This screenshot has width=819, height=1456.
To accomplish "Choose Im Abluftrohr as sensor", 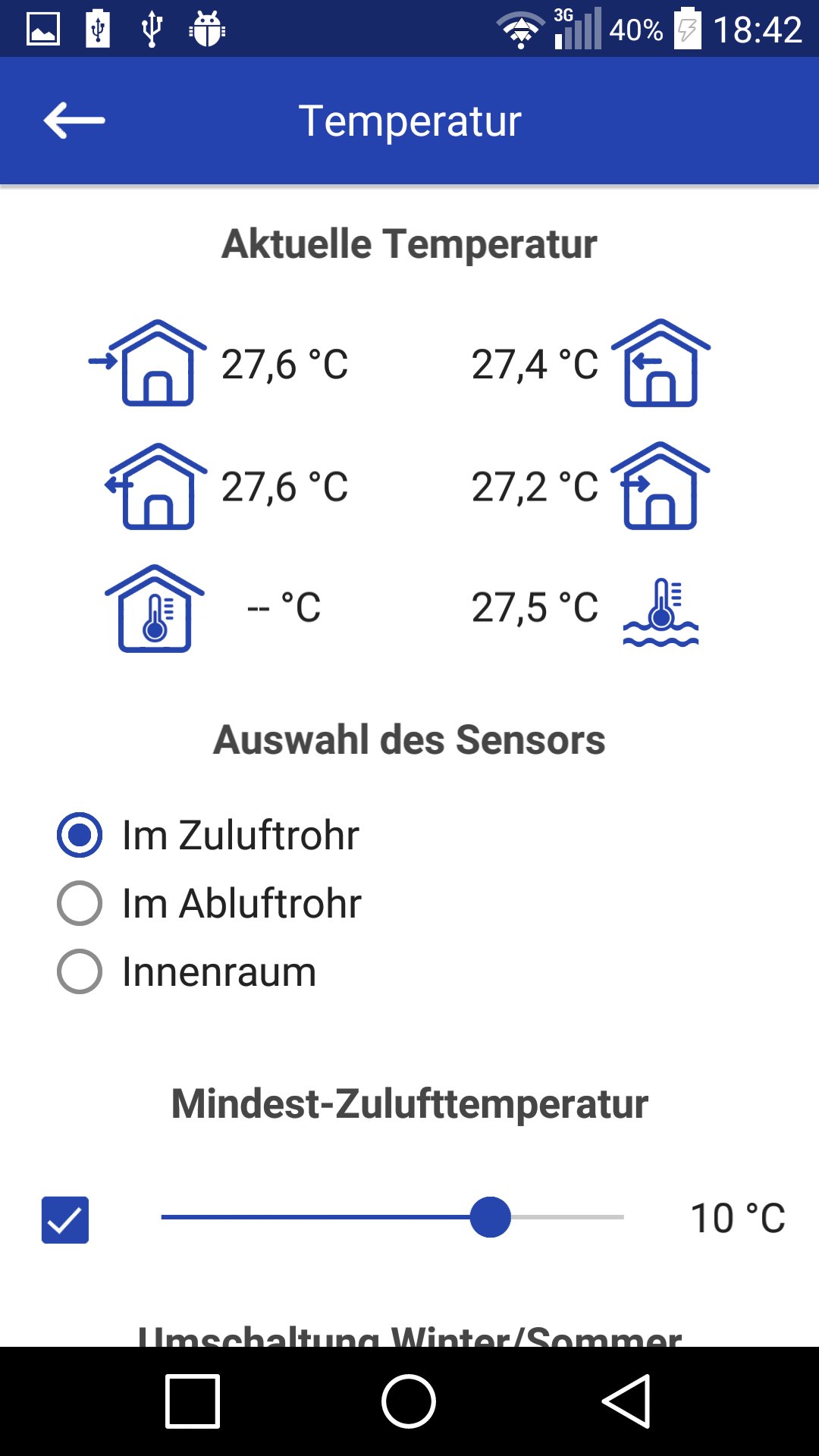I will (x=209, y=903).
